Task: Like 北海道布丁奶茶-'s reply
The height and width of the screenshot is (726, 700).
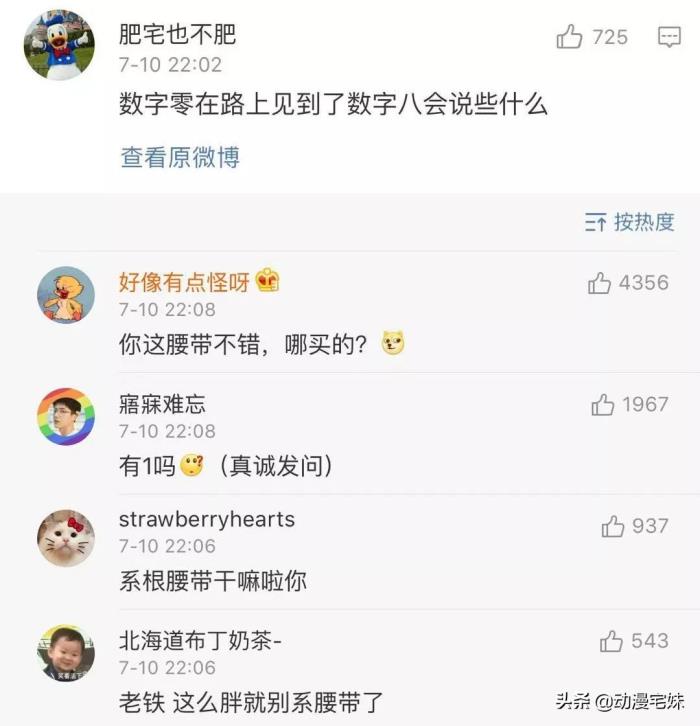Action: (611, 641)
